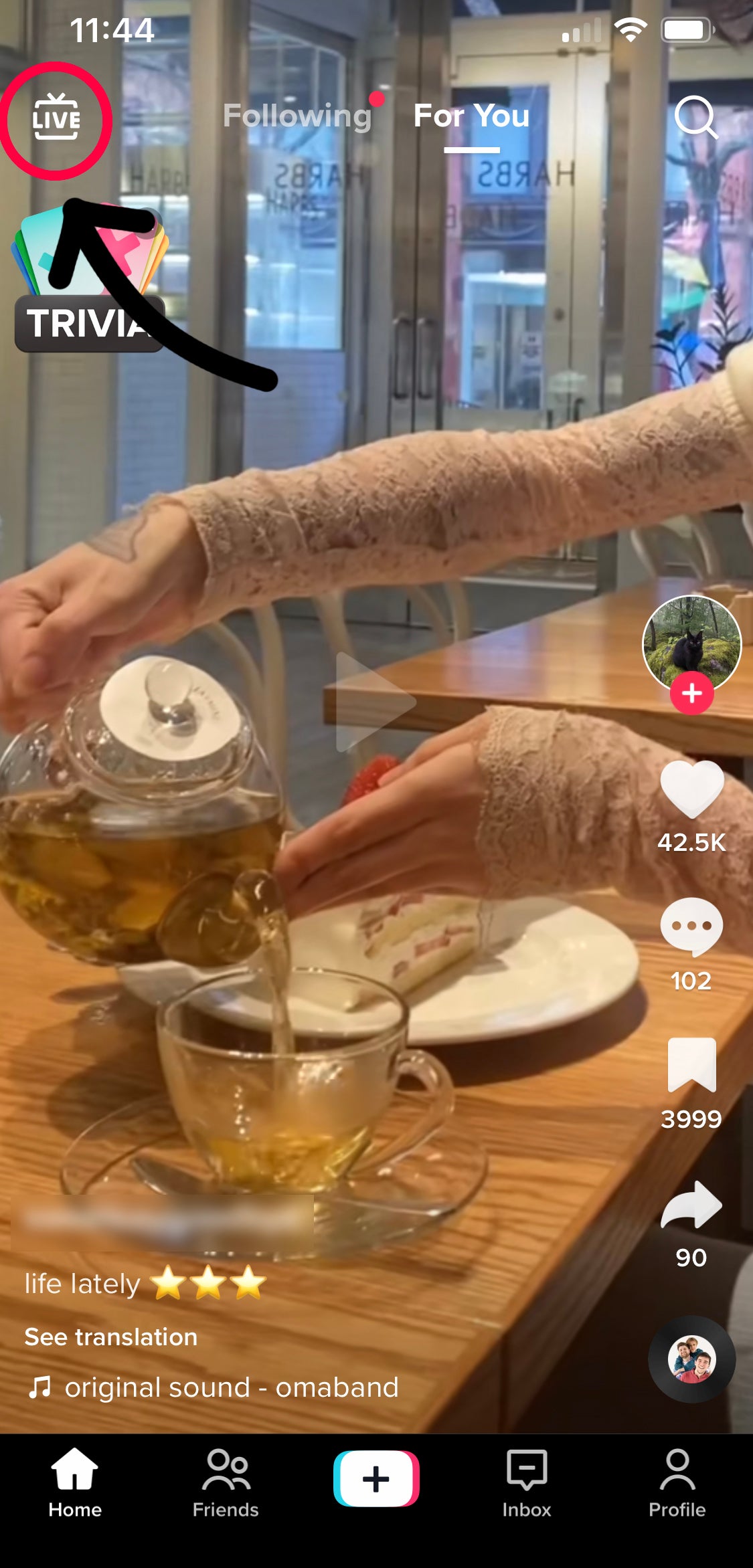Open the search magnifier

[695, 117]
